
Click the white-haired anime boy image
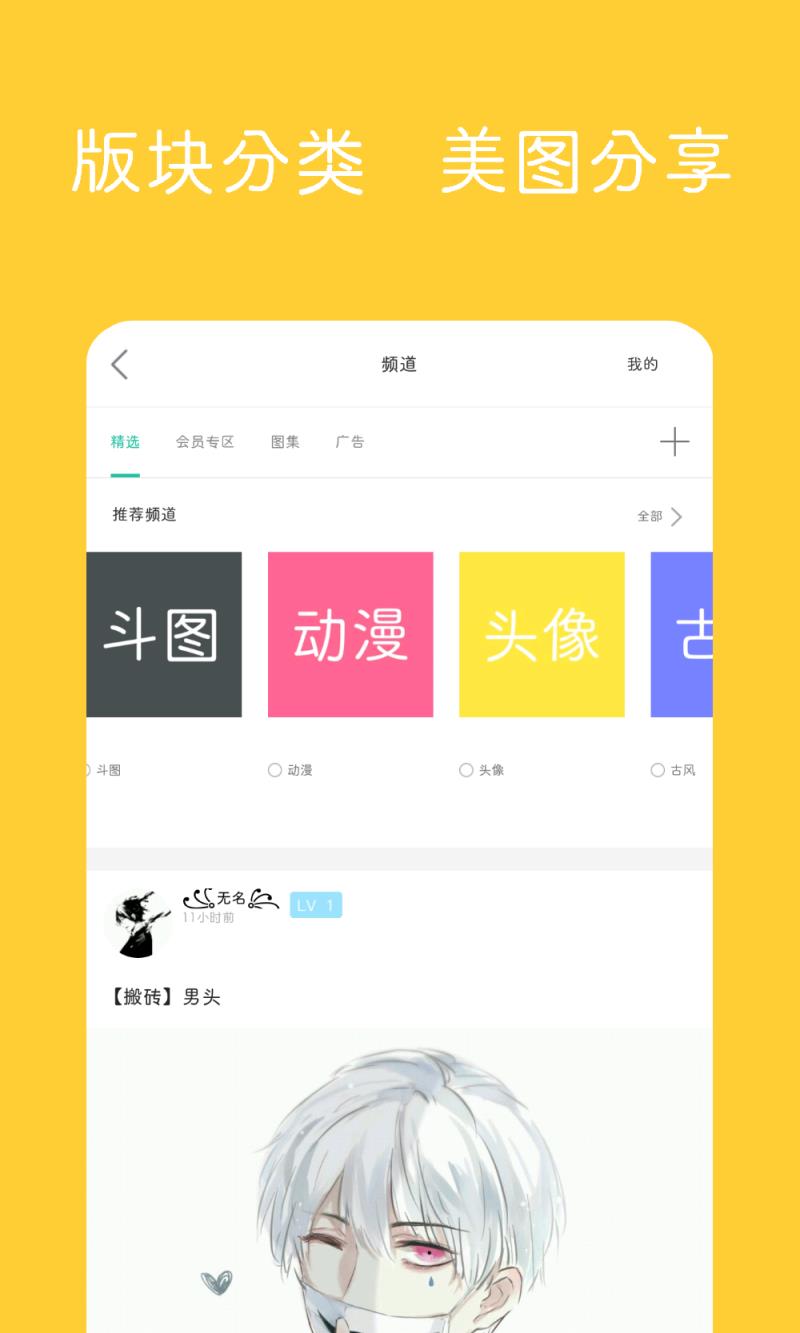point(400,1180)
